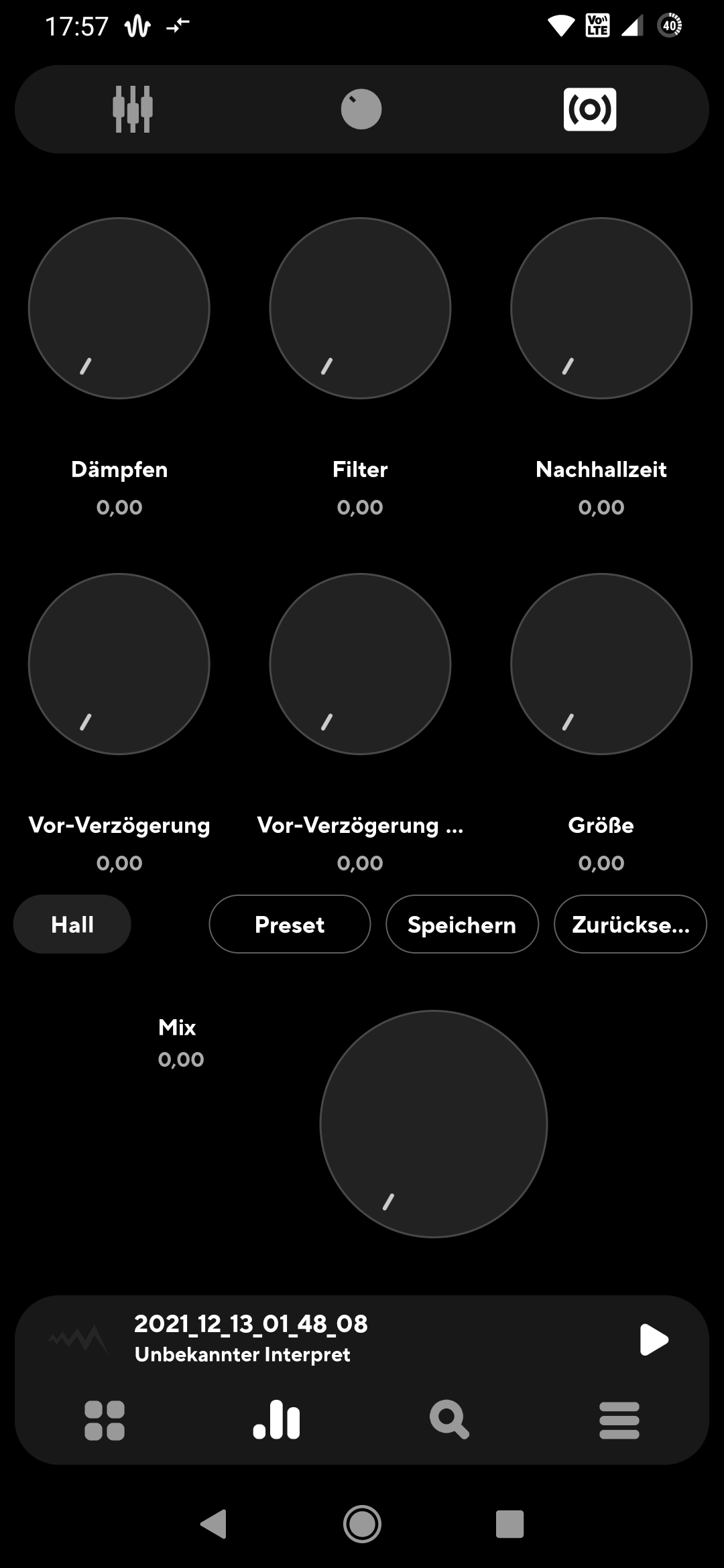Expand the Zurücksetzen option
This screenshot has height=1568, width=724.
point(629,925)
